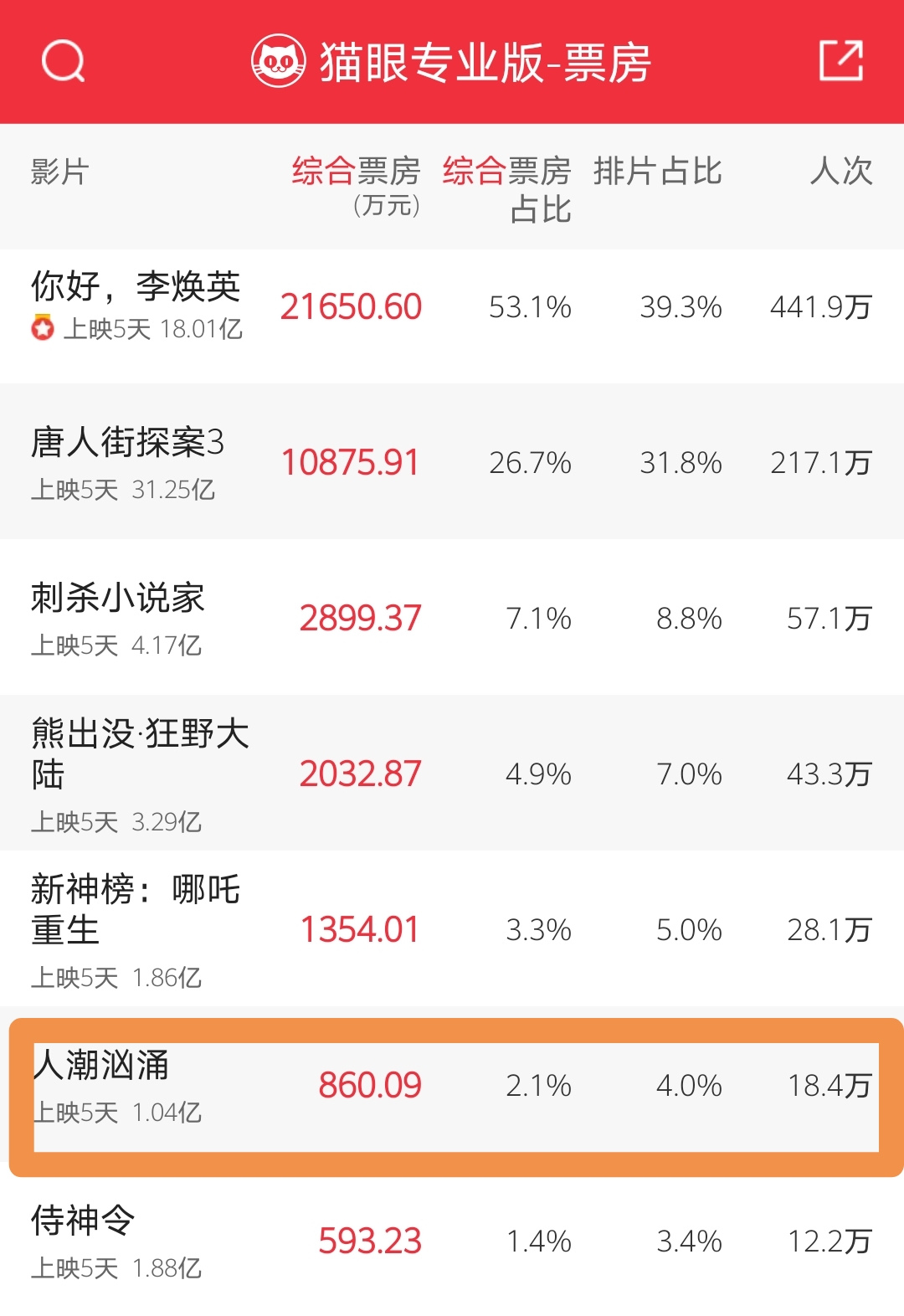Select the 刺杀小说家 row
The image size is (904, 1316).
pos(121,598)
